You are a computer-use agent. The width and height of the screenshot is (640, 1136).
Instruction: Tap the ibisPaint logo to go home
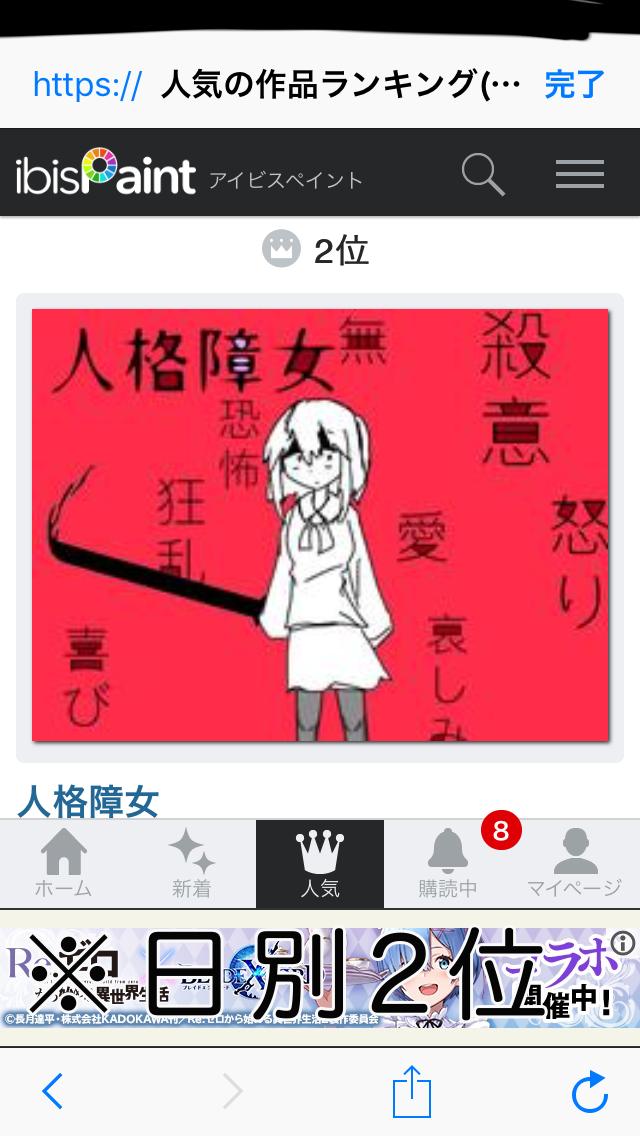point(105,174)
